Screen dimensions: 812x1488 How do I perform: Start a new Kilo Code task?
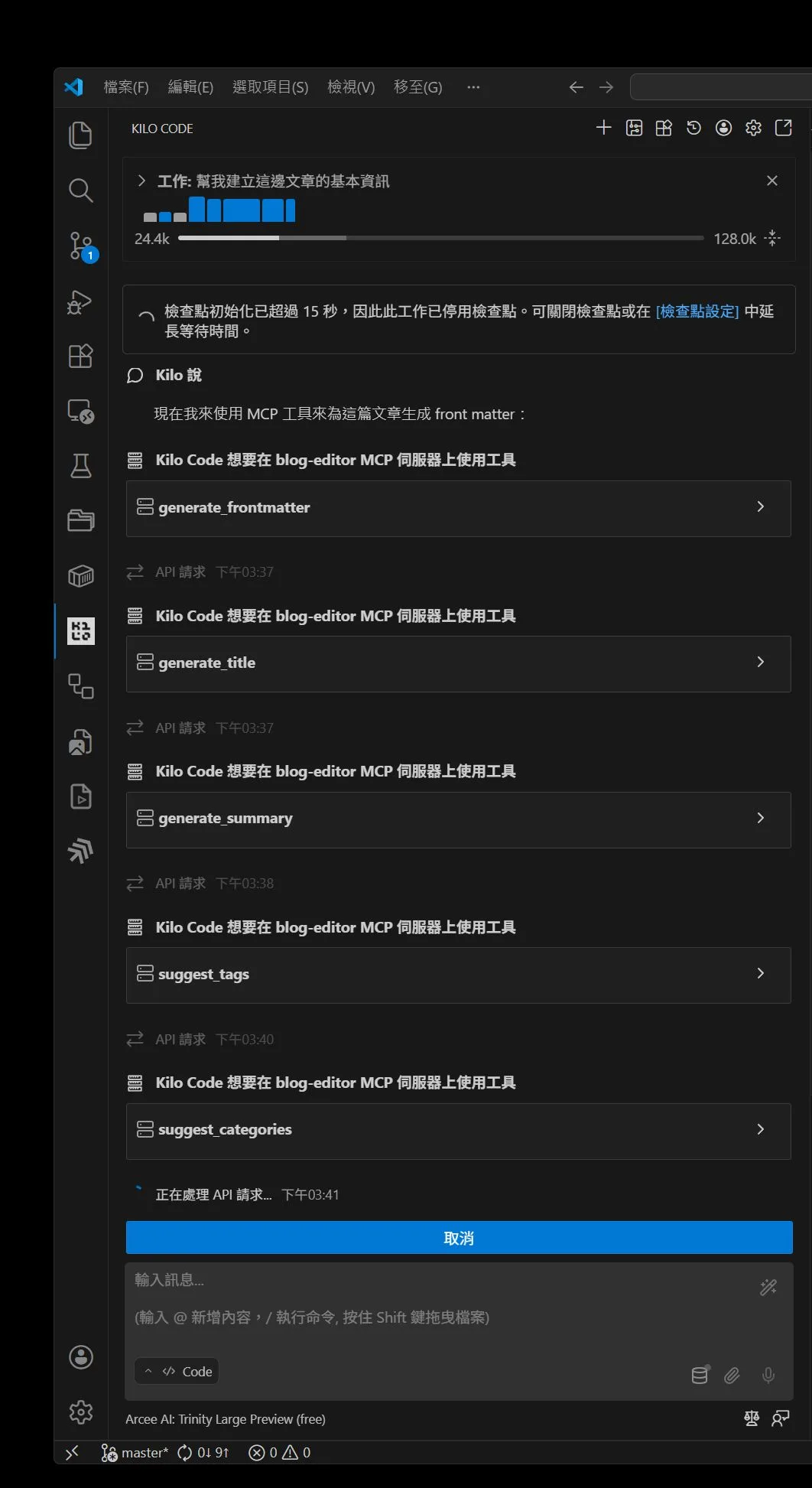[603, 128]
